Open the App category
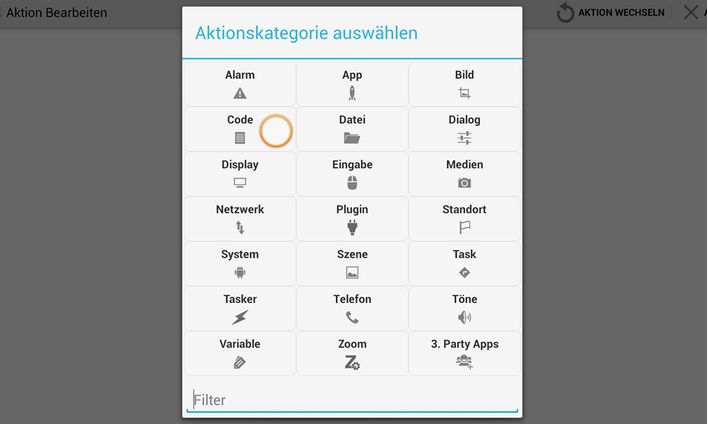This screenshot has width=708, height=424. pyautogui.click(x=352, y=84)
